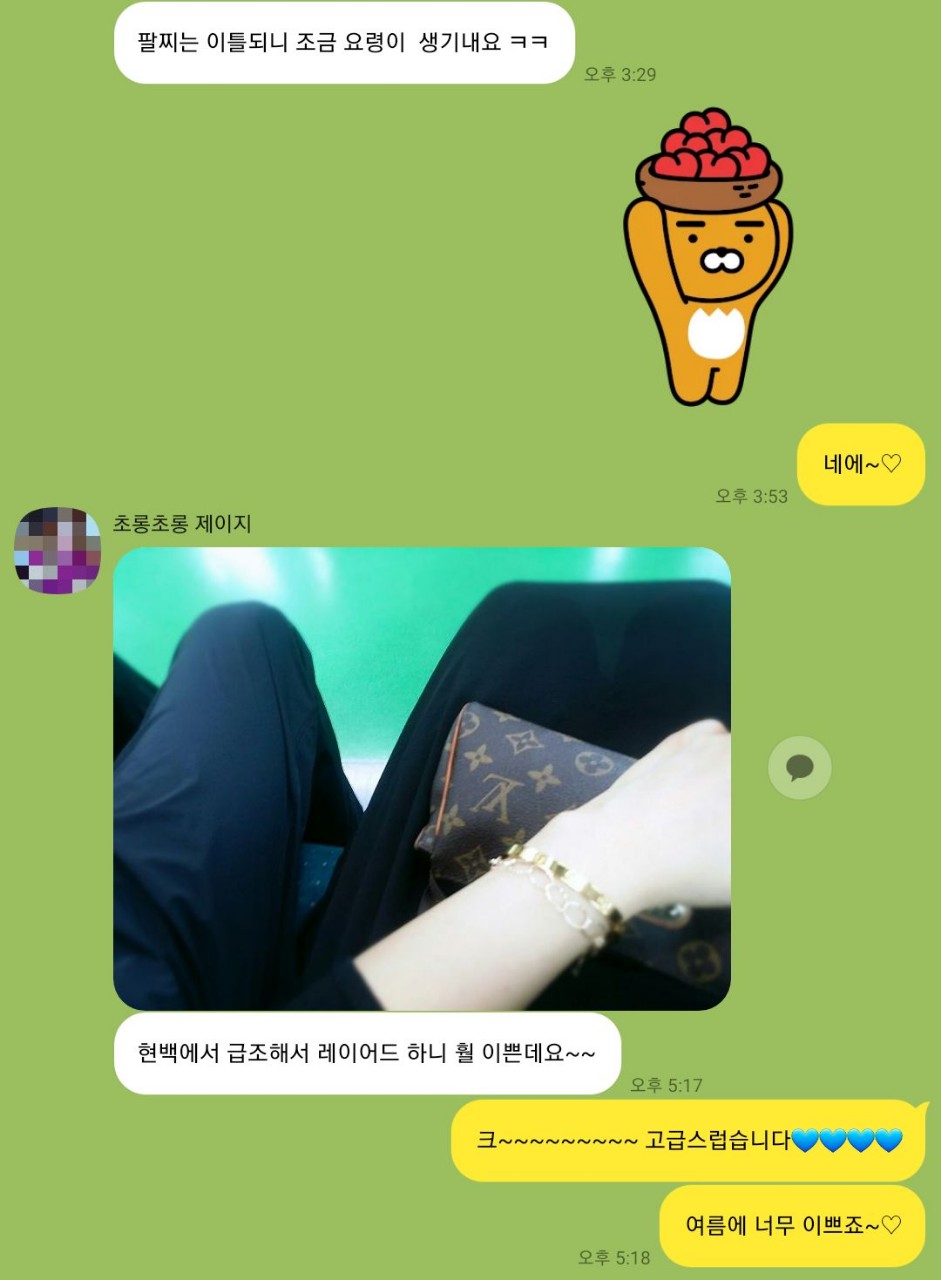Select the message about 팔찌 getting easier

point(345,43)
